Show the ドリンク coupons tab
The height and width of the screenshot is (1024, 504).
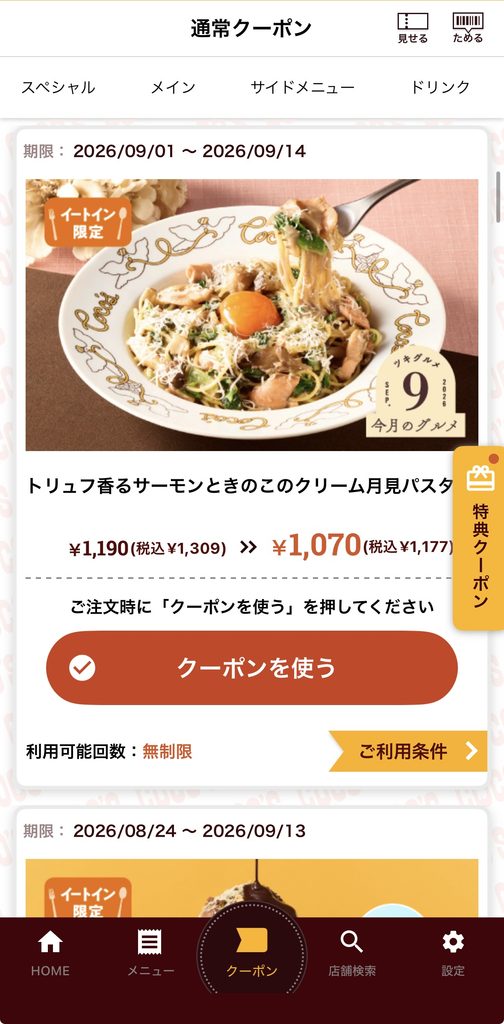440,88
